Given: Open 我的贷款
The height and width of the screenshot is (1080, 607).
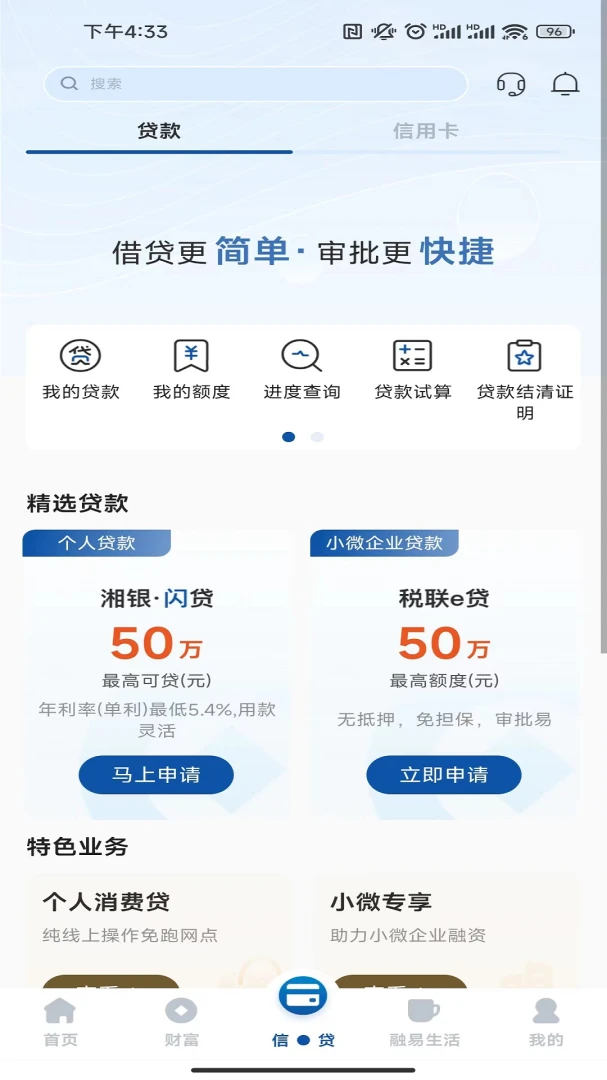Looking at the screenshot, I should click(x=81, y=369).
